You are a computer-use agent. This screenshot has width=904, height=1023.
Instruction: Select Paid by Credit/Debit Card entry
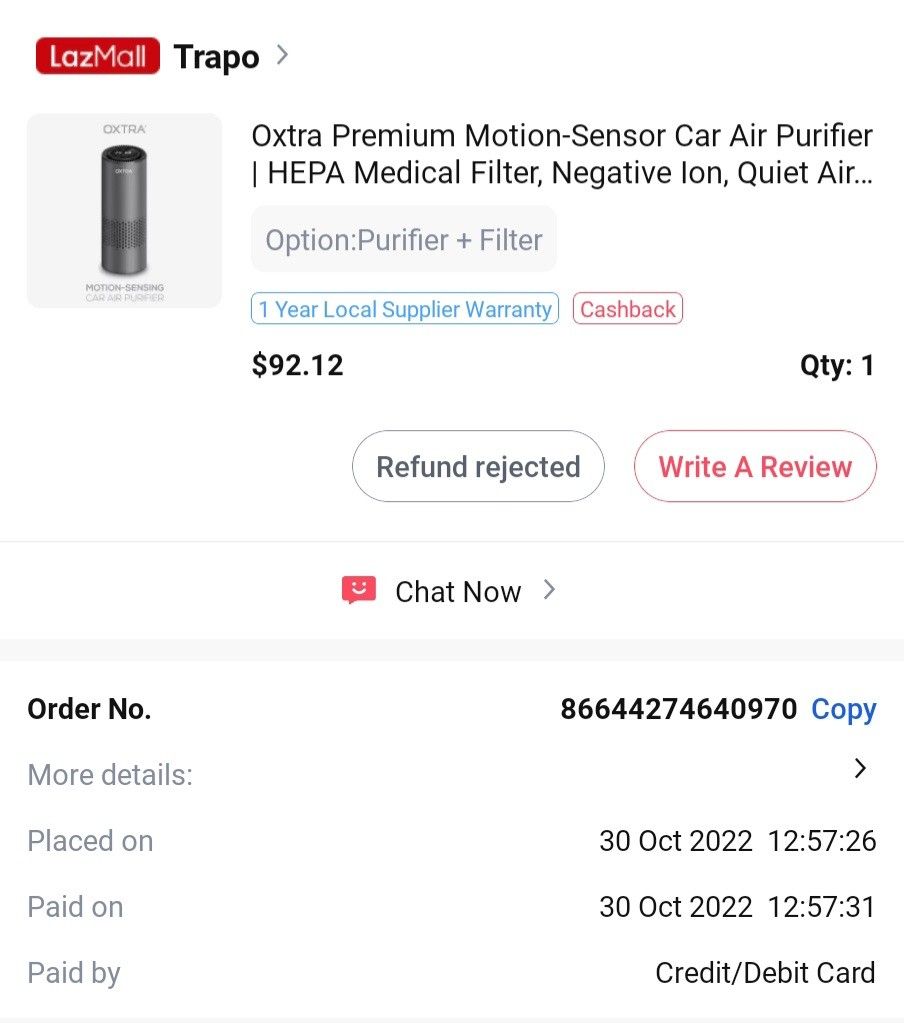pyautogui.click(x=765, y=972)
